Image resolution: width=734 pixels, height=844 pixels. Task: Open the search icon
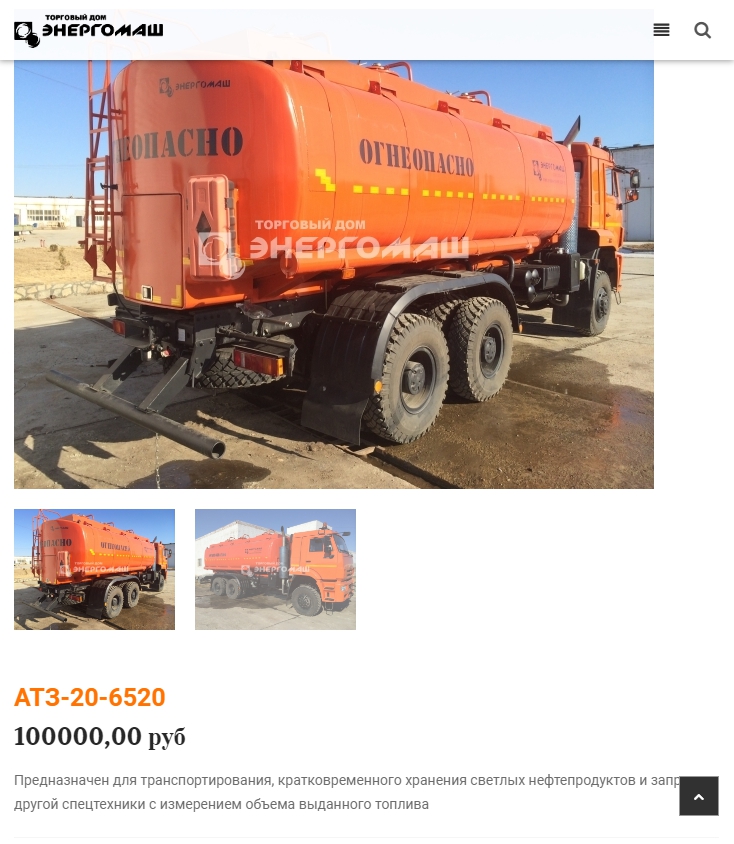pyautogui.click(x=703, y=30)
